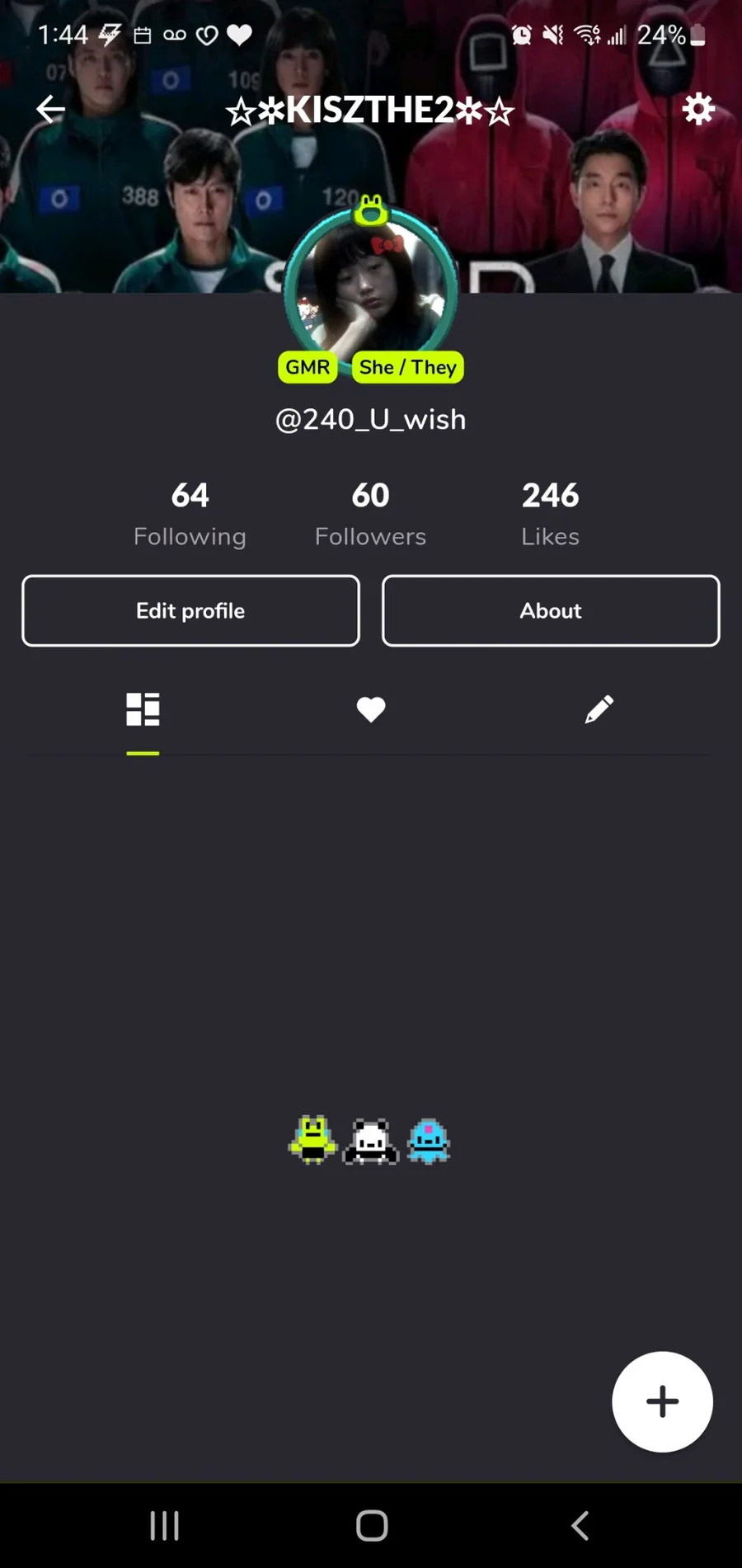Switch to the pencil drafts tab
Screen dimensions: 742x1568
(x=599, y=709)
